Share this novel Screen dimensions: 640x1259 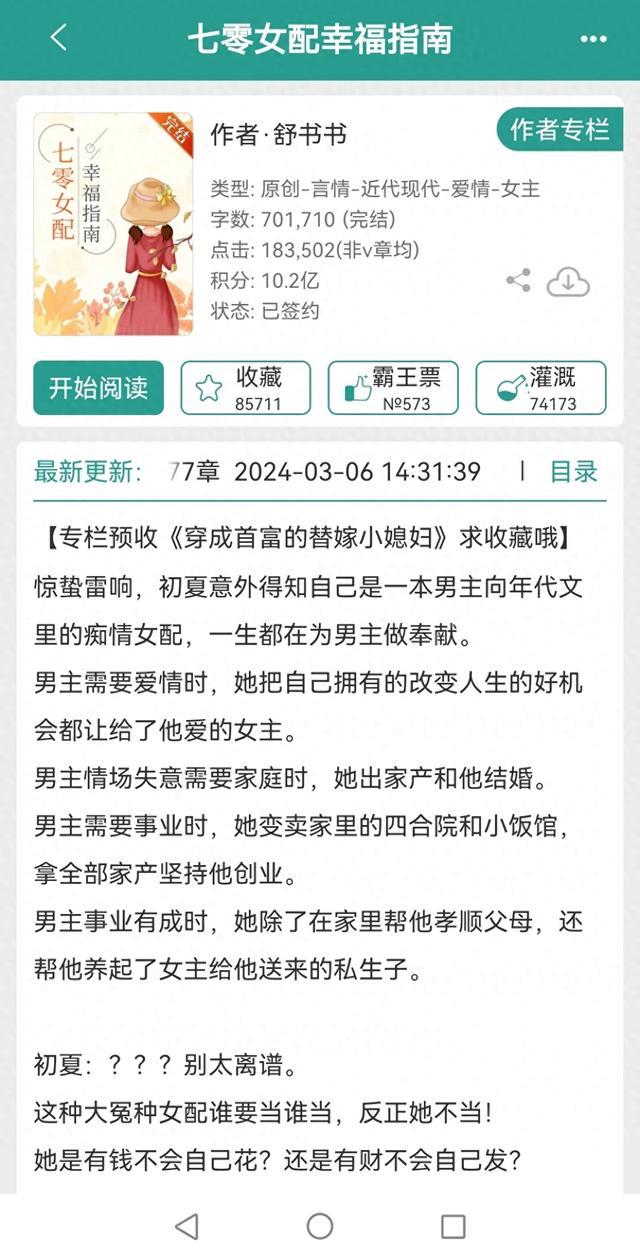tap(518, 281)
